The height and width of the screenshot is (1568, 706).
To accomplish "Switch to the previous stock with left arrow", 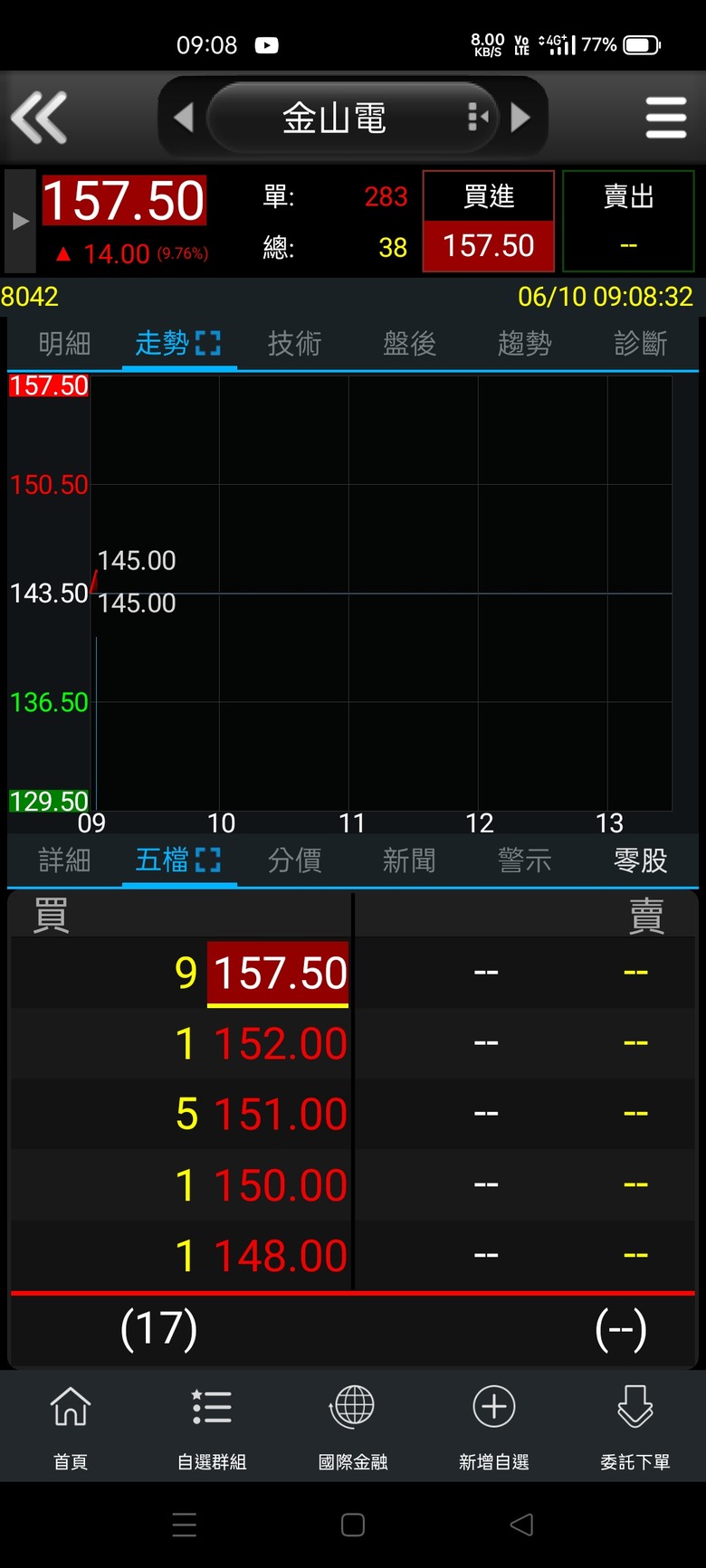I will pyautogui.click(x=184, y=117).
